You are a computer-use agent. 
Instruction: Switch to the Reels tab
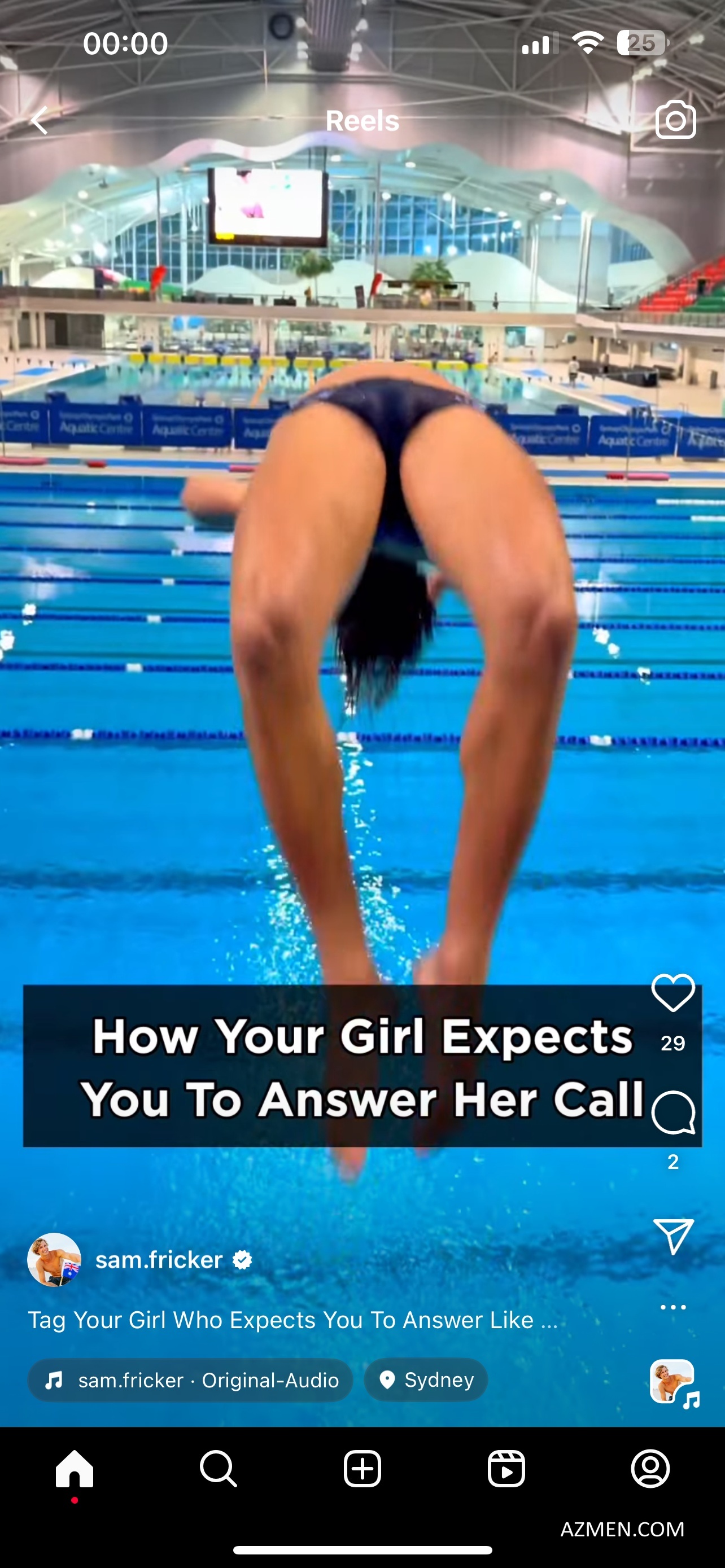506,1469
